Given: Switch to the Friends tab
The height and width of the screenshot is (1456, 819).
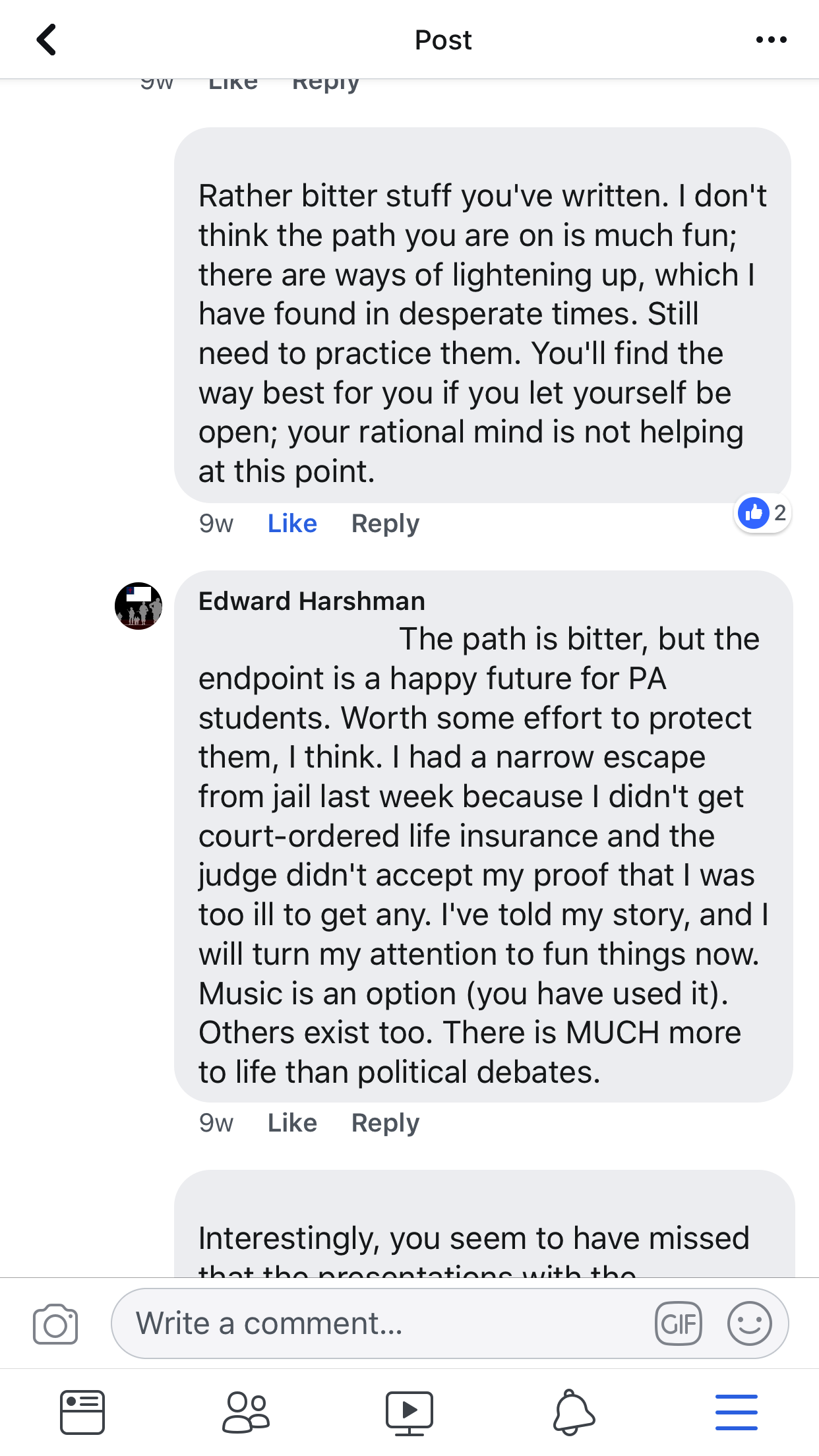Looking at the screenshot, I should 246,1412.
